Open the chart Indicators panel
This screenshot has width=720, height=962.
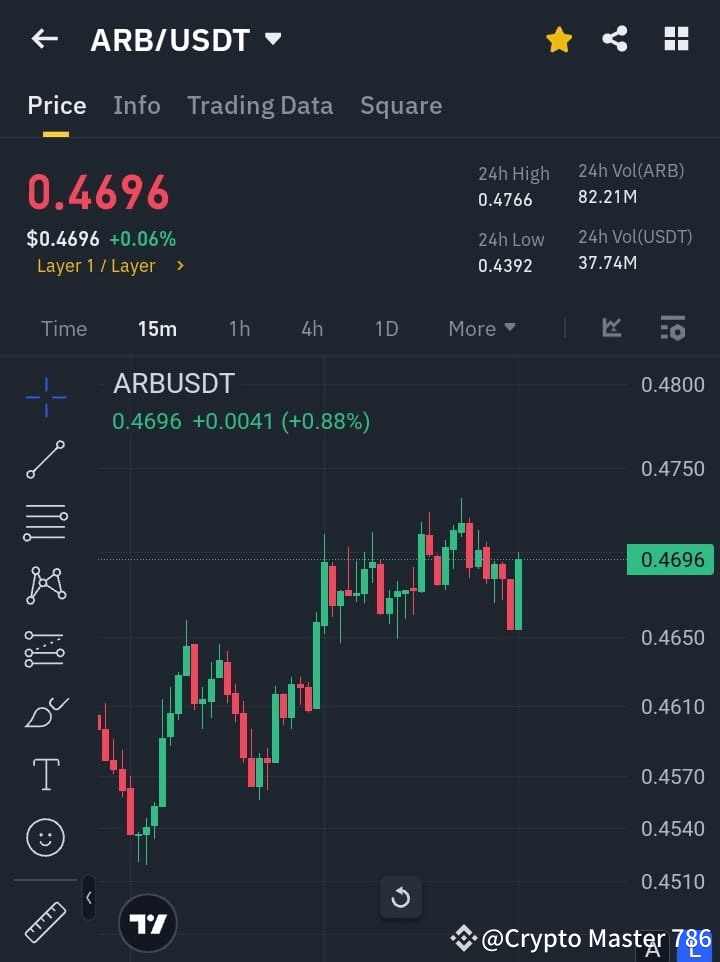tap(611, 328)
